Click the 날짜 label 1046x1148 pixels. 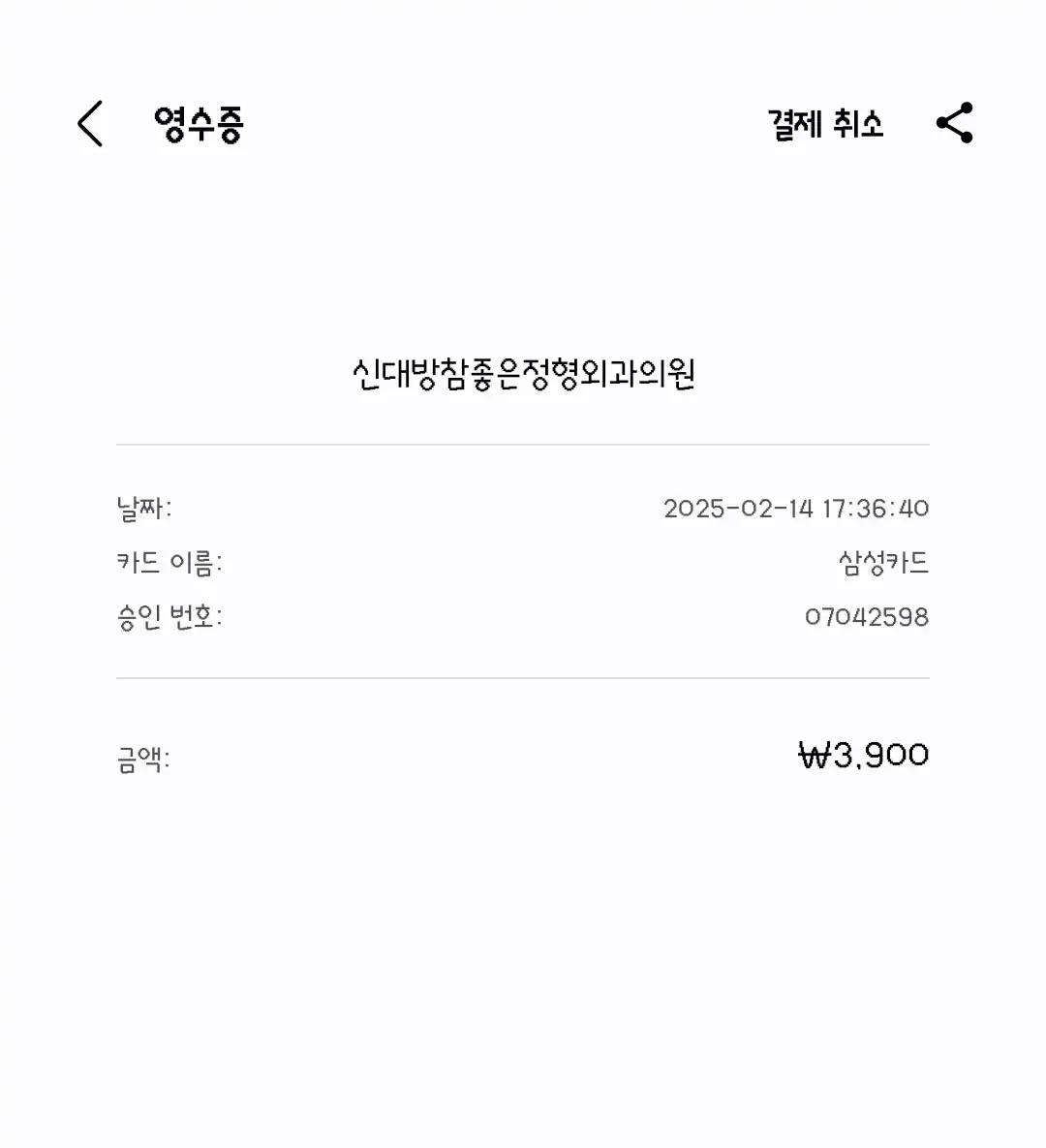(143, 508)
